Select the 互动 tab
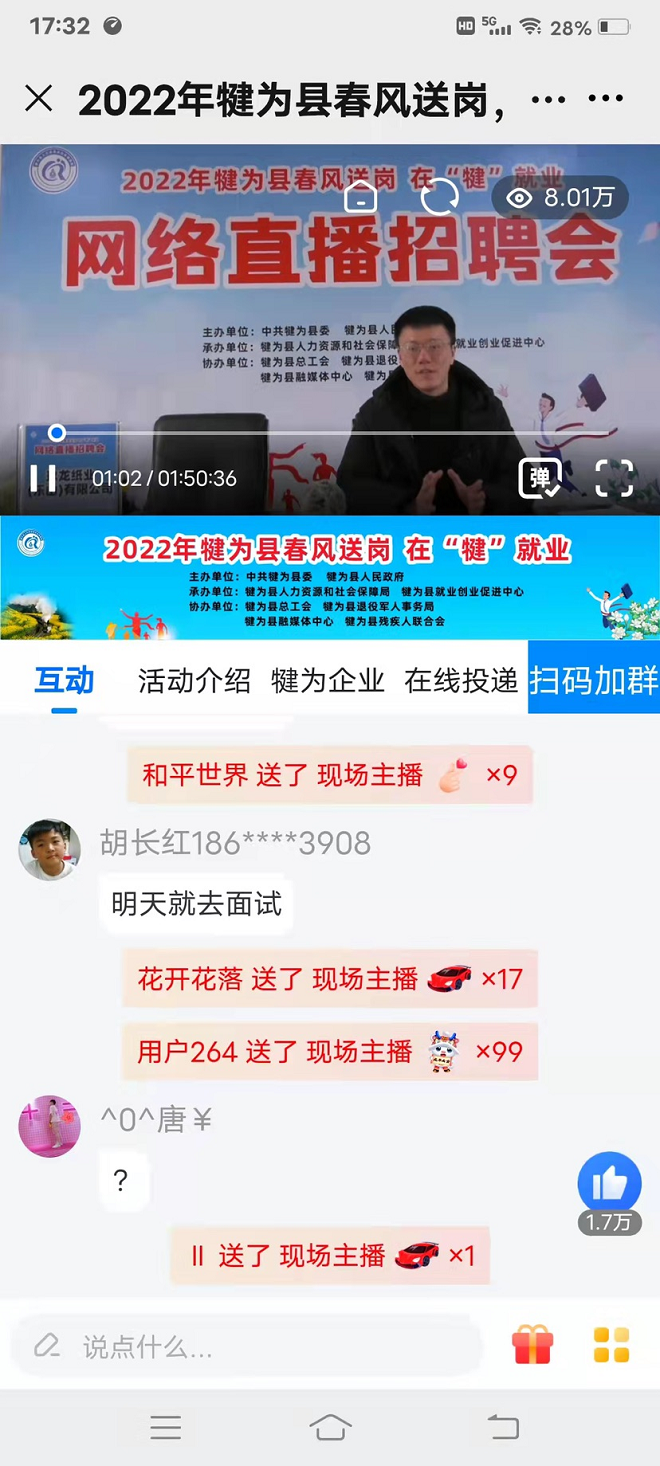The image size is (660, 1466). 64,681
